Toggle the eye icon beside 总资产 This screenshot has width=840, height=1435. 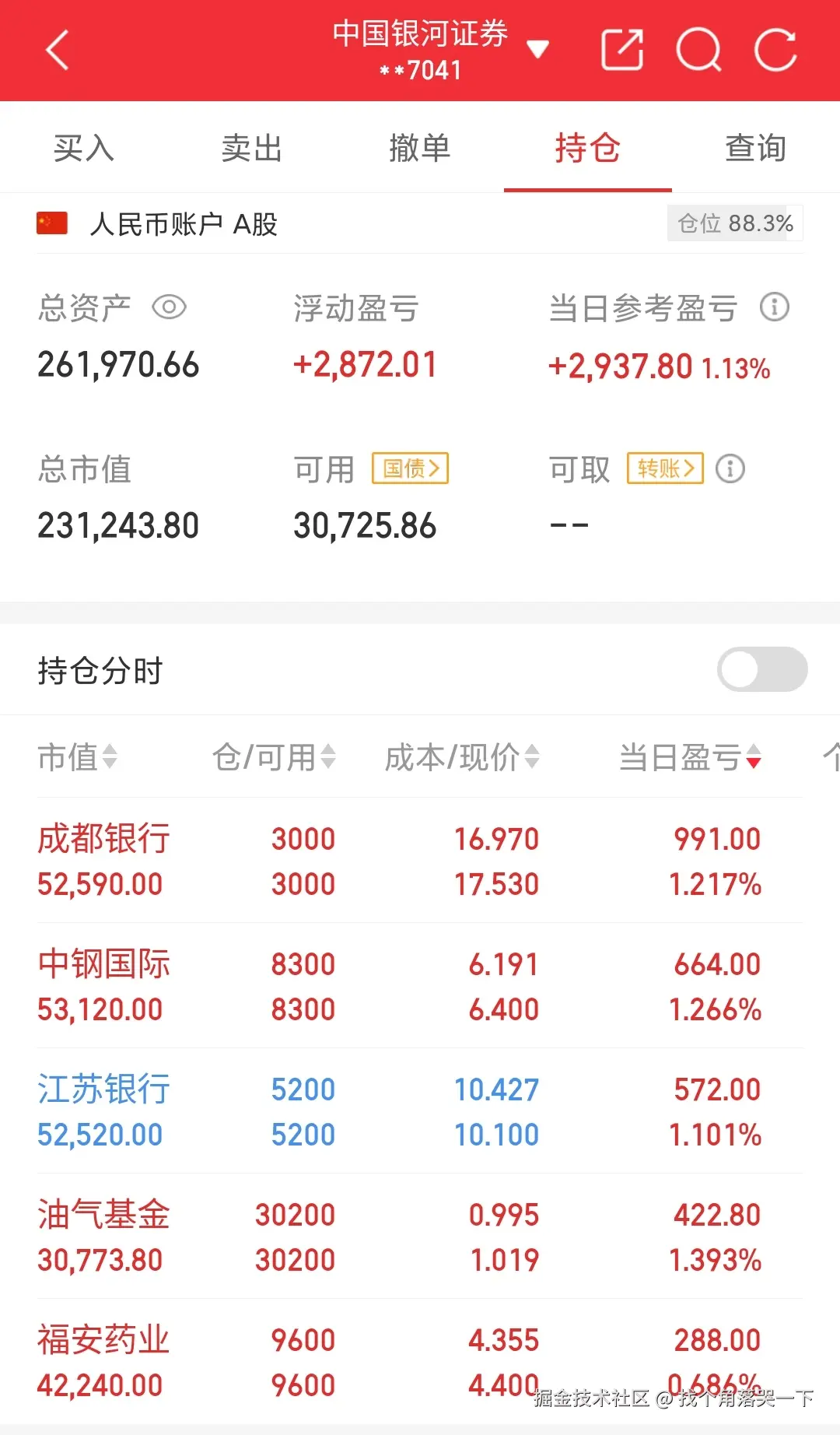pos(170,308)
